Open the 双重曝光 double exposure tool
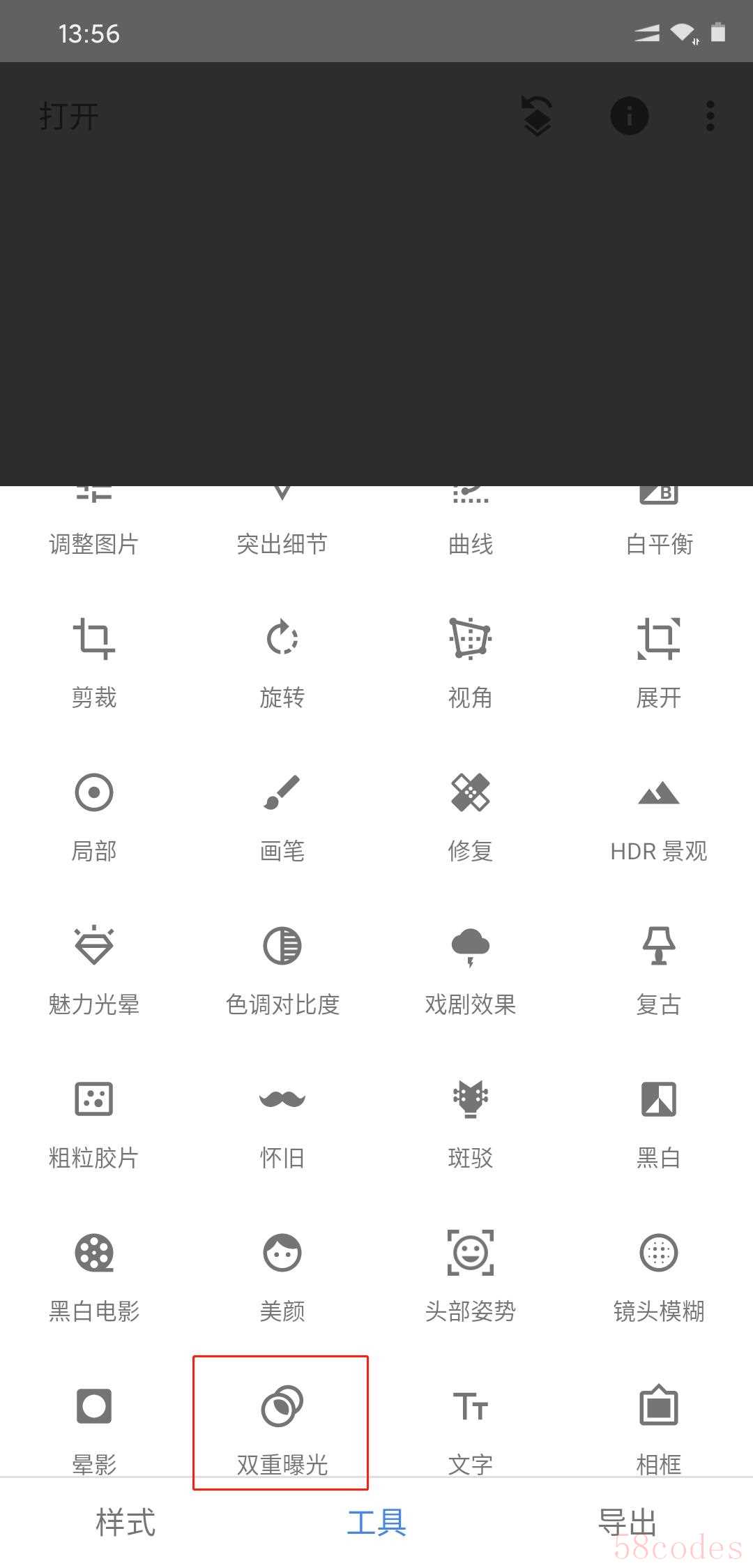This screenshot has height=1568, width=753. [x=282, y=1426]
